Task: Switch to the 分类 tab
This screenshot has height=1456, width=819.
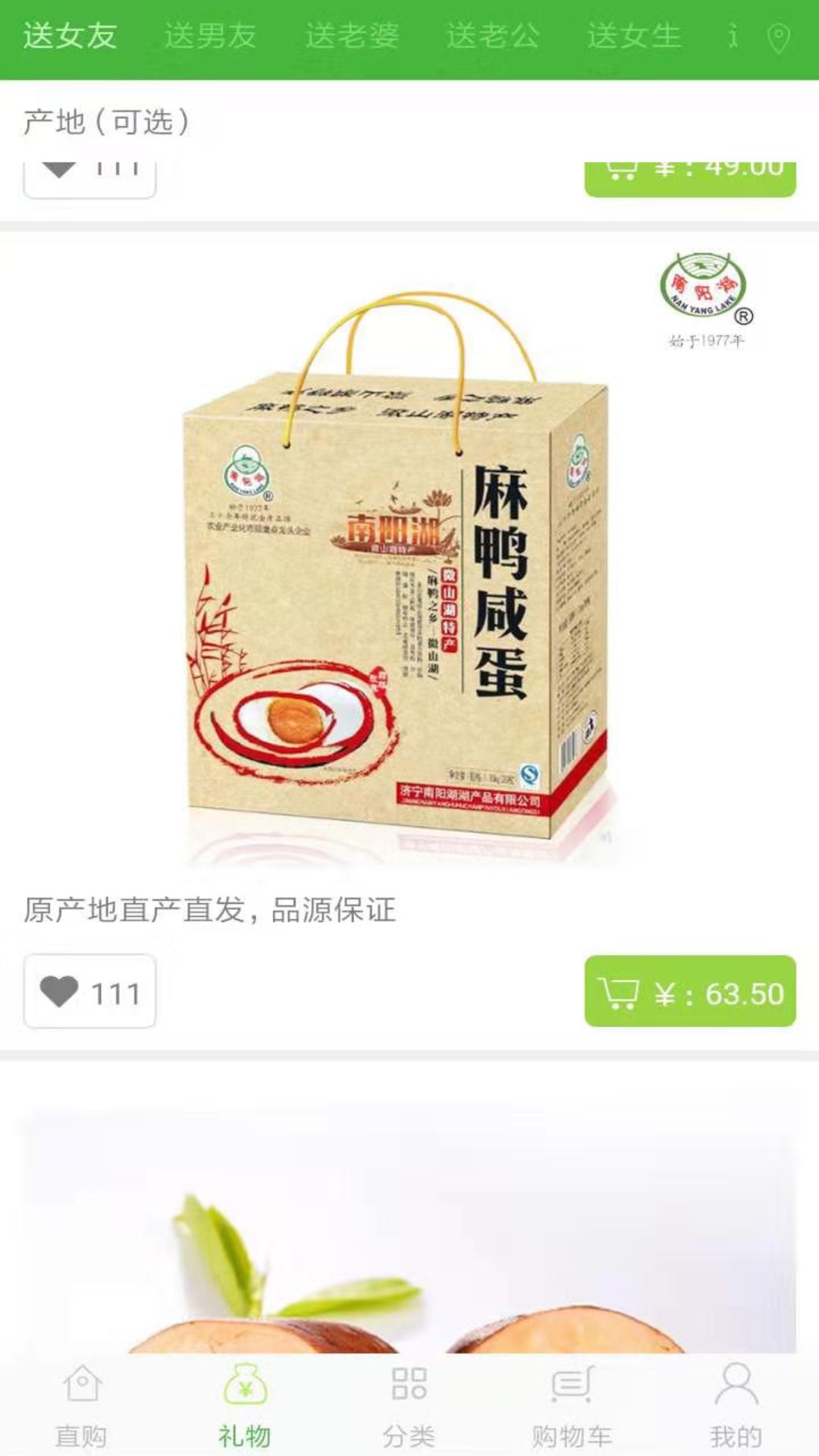Action: 409,1407
